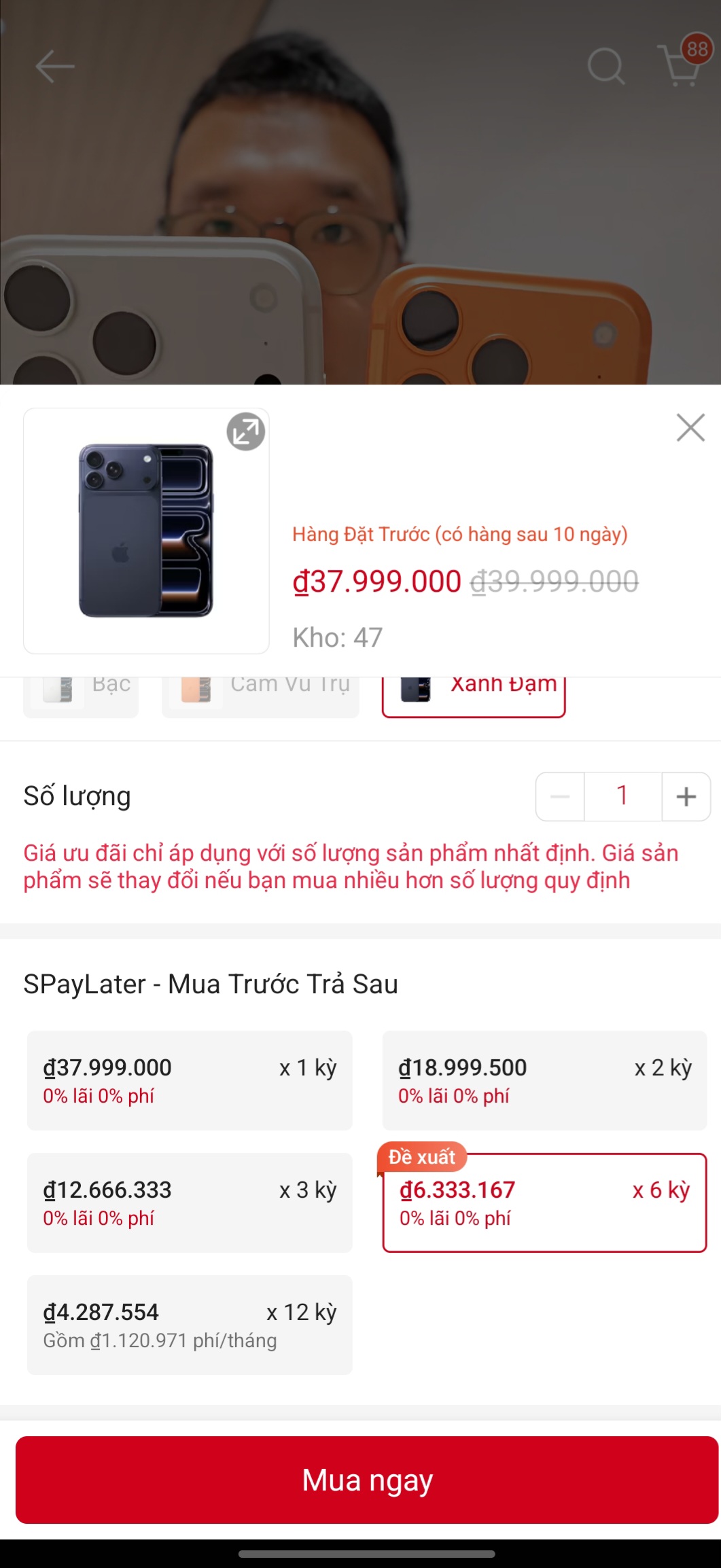The height and width of the screenshot is (1568, 721).
Task: Pick the Xanh Đậm color option
Action: pyautogui.click(x=474, y=694)
